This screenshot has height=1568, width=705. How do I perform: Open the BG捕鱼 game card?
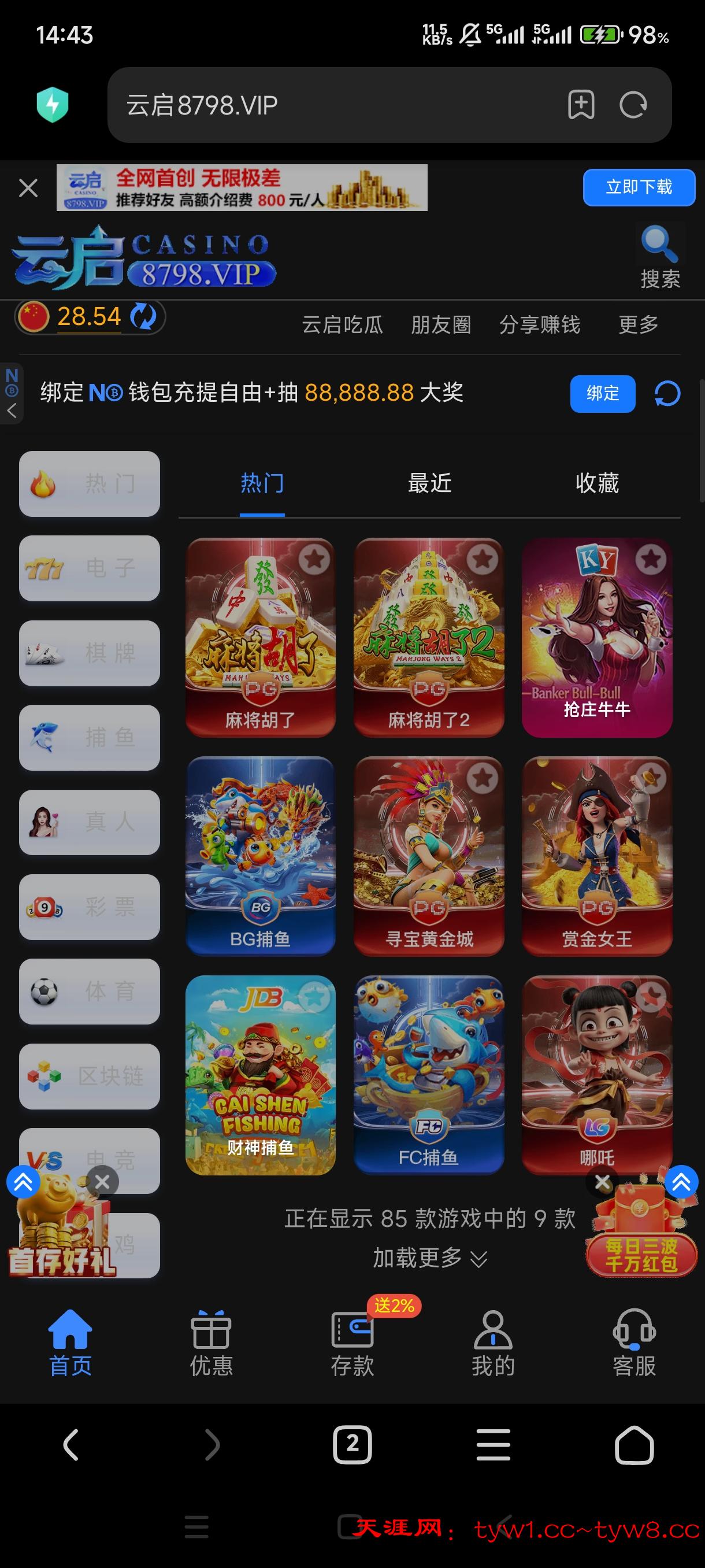click(261, 856)
